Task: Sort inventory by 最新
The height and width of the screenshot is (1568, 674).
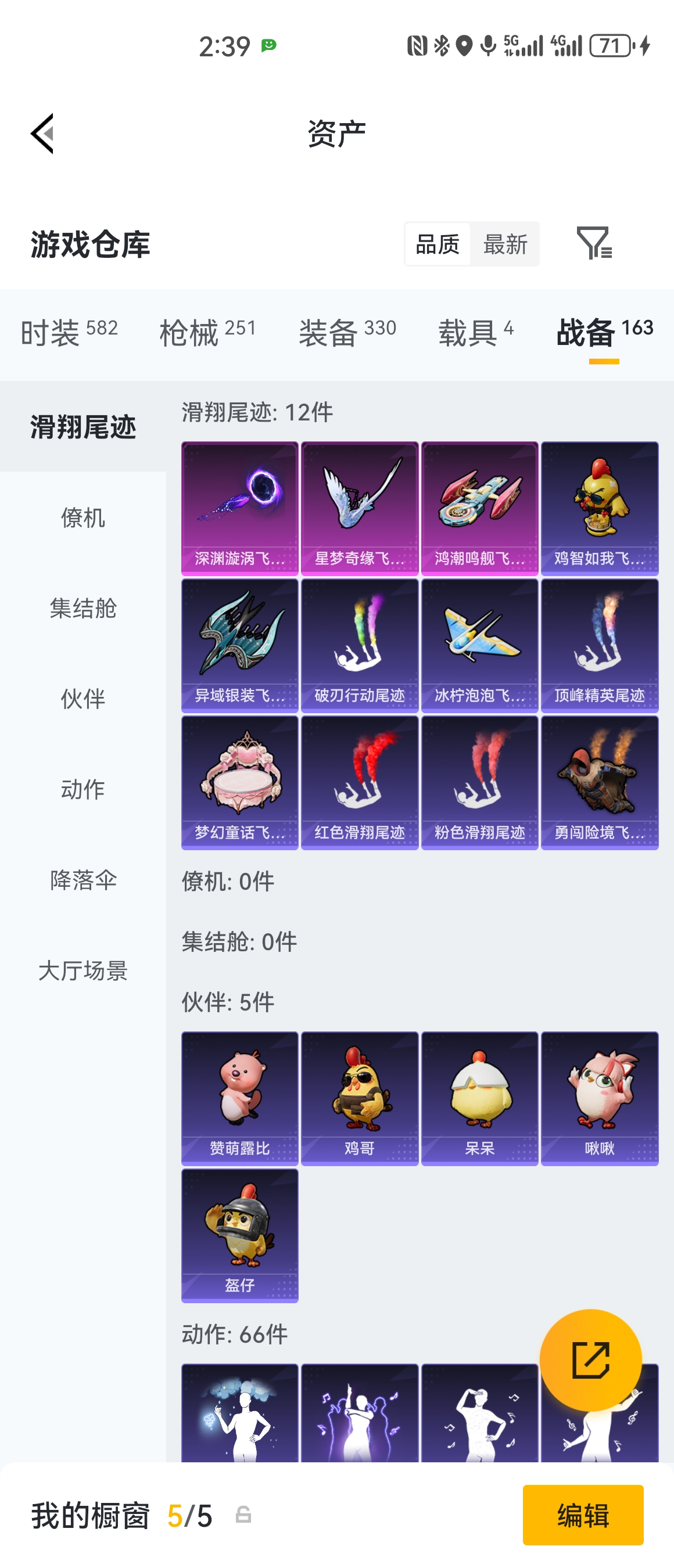Action: point(505,244)
